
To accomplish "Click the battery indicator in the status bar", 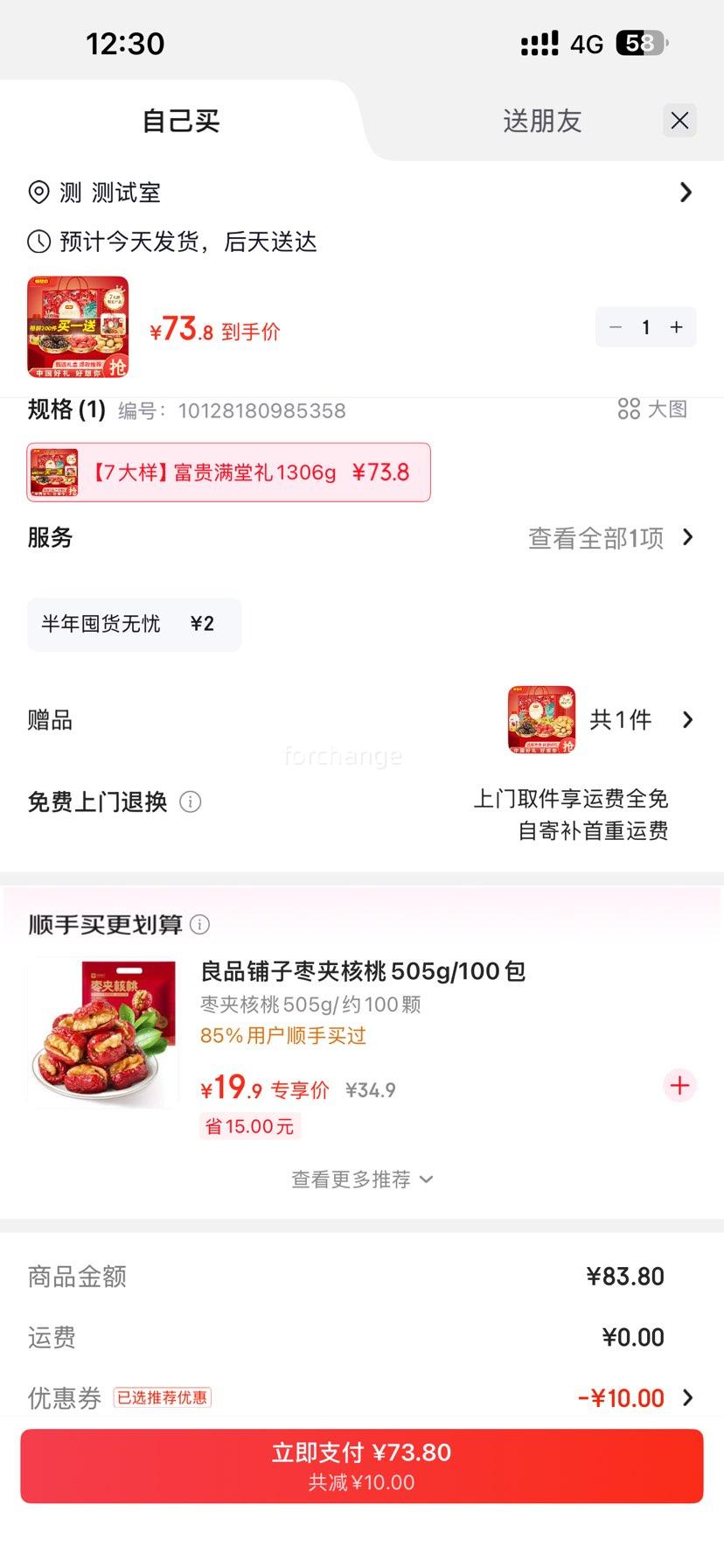I will pyautogui.click(x=639, y=42).
